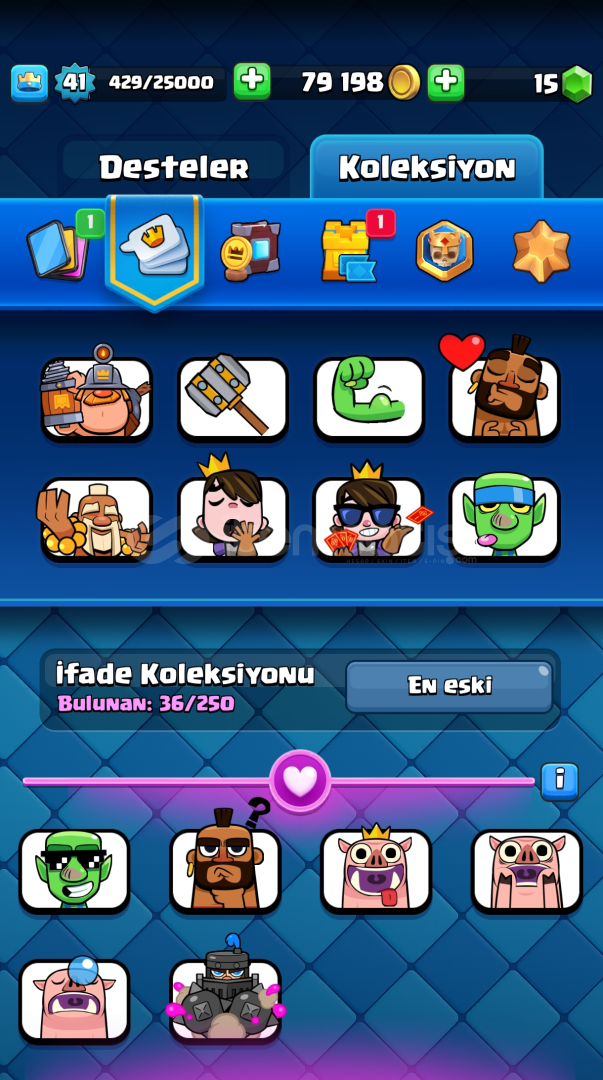The height and width of the screenshot is (1080, 603).
Task: Add gems with the green plus
Action: click(x=446, y=82)
